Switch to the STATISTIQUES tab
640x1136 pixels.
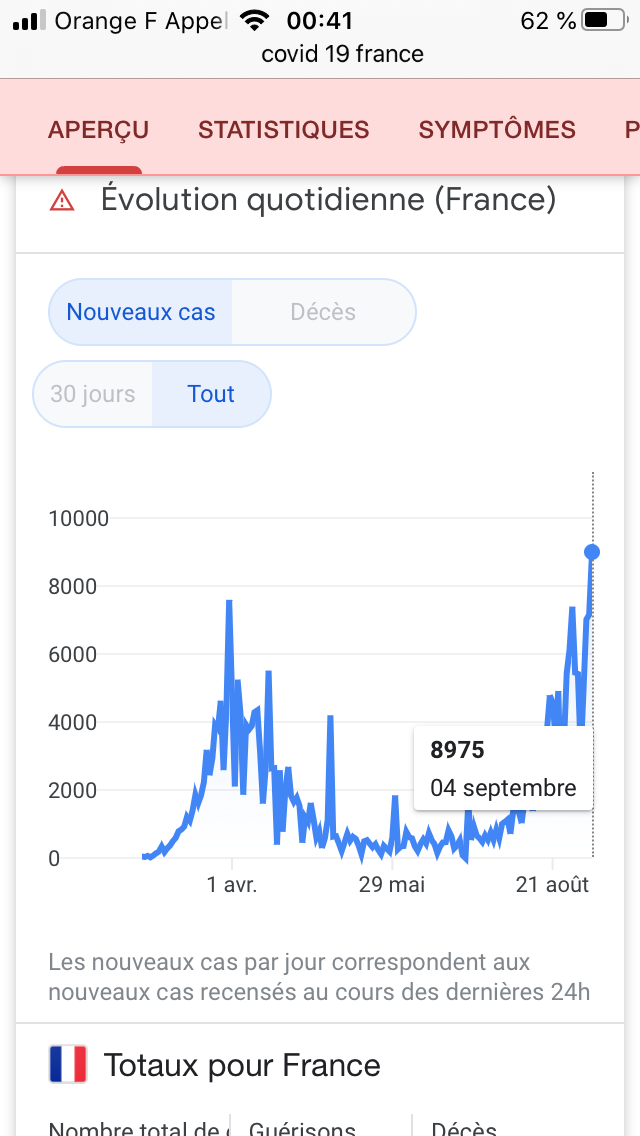pos(283,130)
